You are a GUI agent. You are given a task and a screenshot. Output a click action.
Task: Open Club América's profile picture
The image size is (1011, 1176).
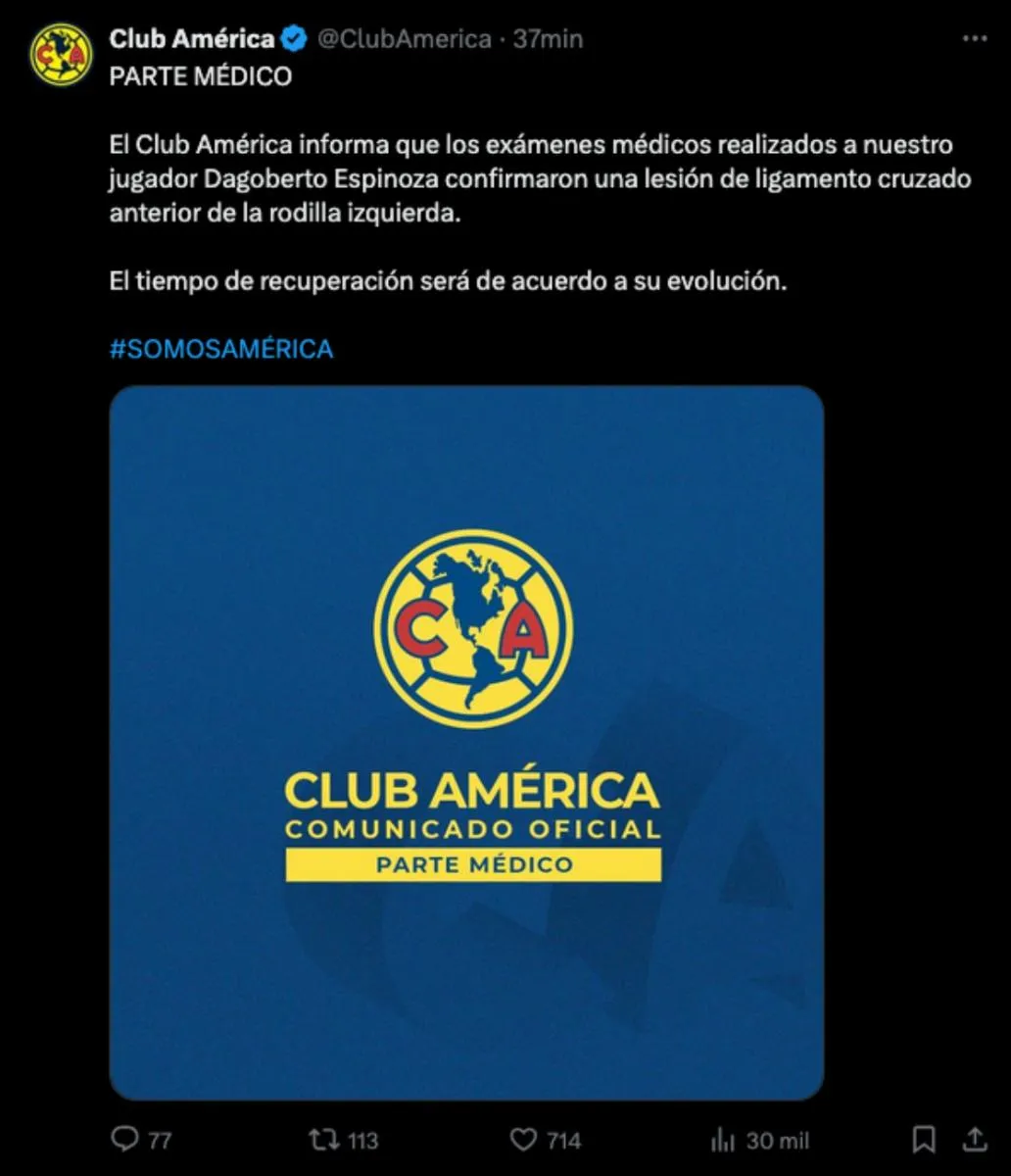click(x=61, y=54)
